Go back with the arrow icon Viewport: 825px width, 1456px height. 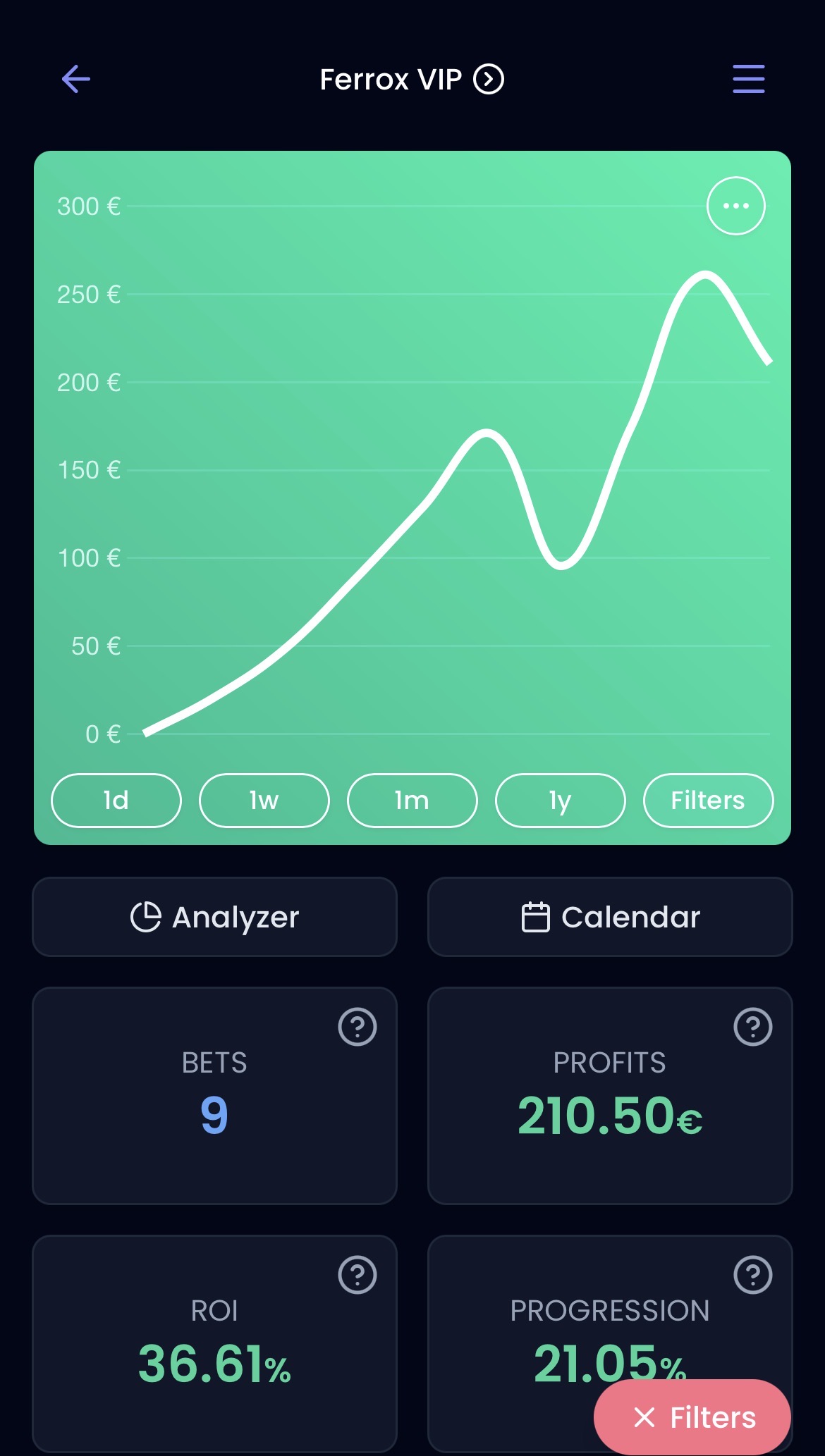point(76,79)
